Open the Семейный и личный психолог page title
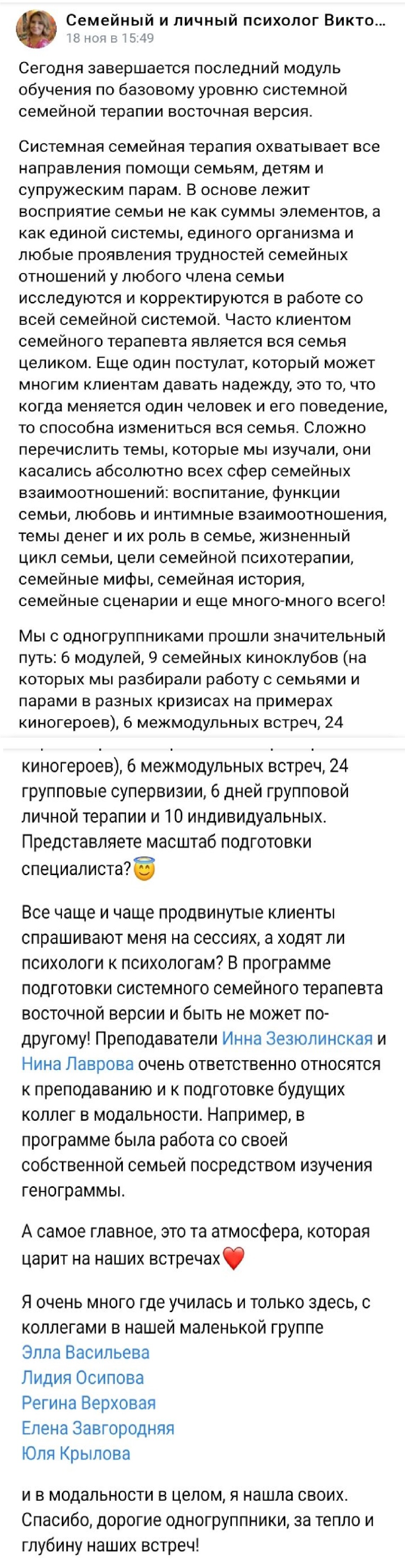 pos(225,21)
